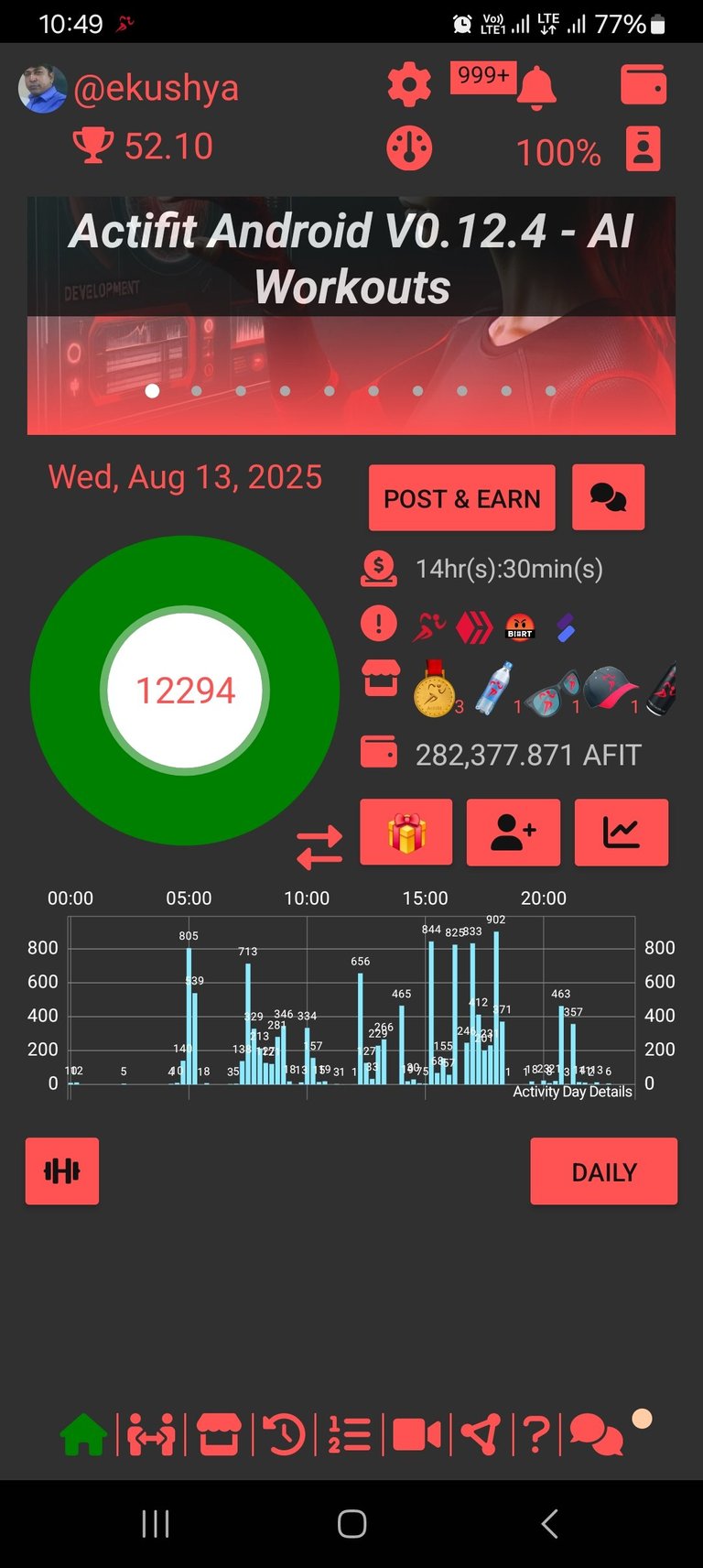
Task: Open the gift box button
Action: tap(406, 833)
